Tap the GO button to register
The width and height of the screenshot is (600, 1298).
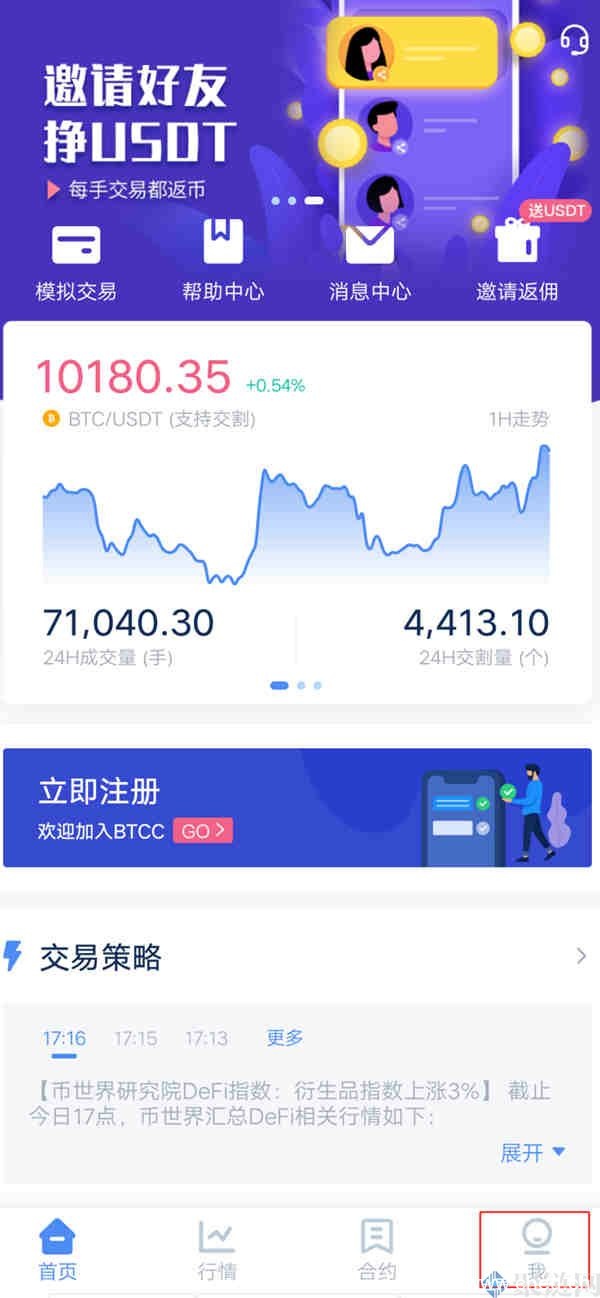click(x=203, y=831)
